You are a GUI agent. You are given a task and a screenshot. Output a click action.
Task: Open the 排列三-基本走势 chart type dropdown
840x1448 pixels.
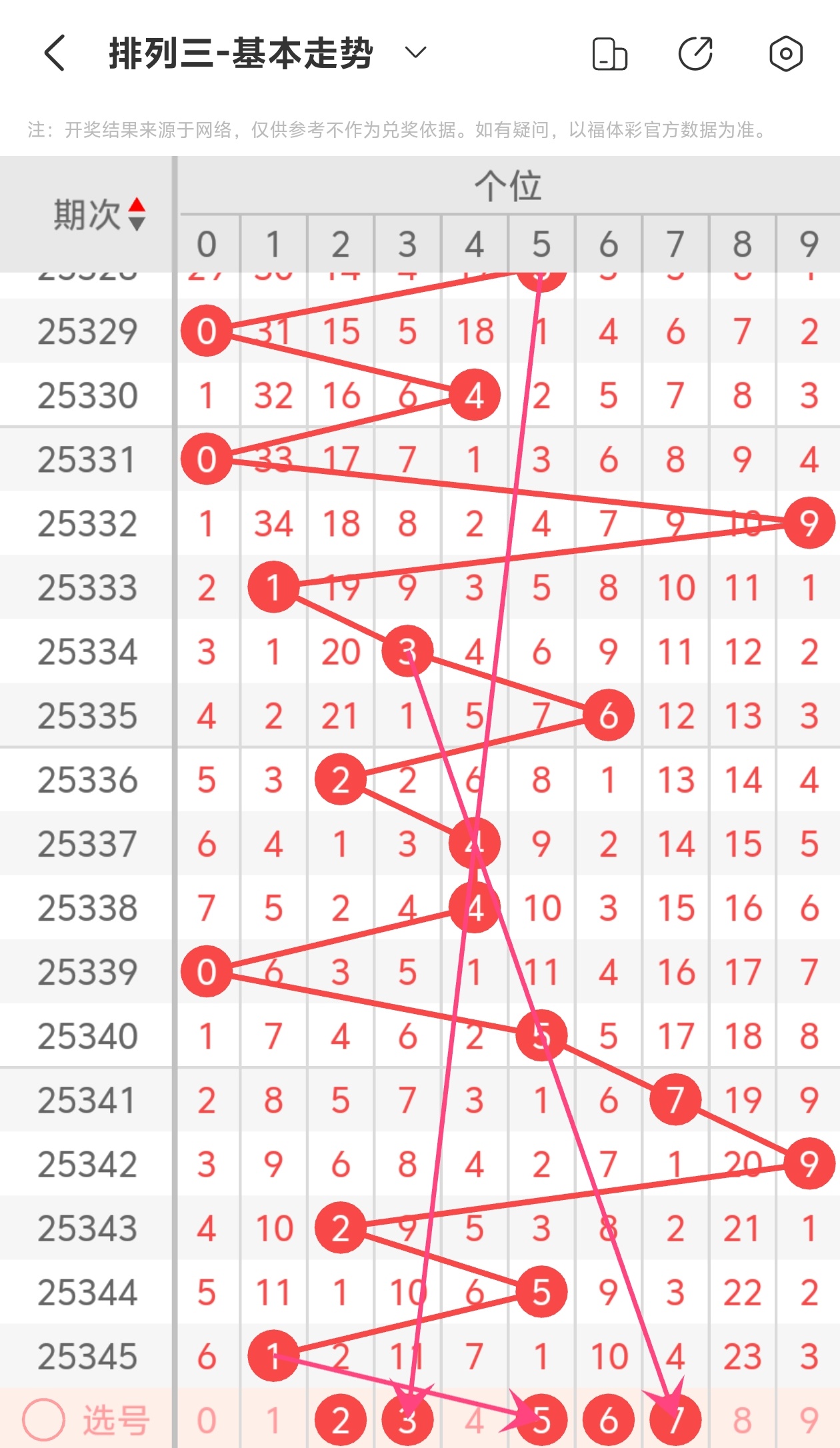click(x=416, y=53)
